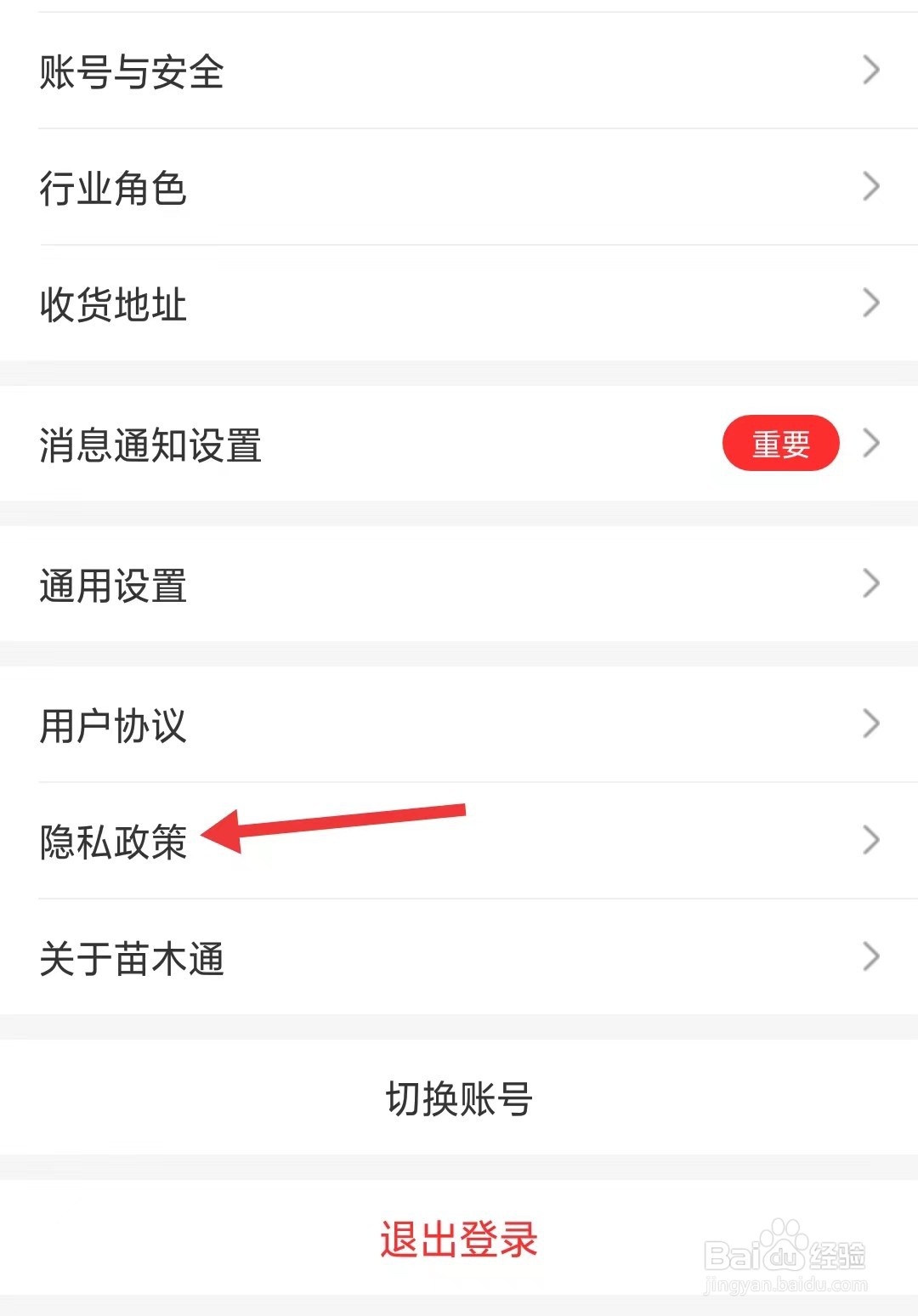Tap 切换账号 to switch accounts
918x1316 pixels.
(456, 1098)
